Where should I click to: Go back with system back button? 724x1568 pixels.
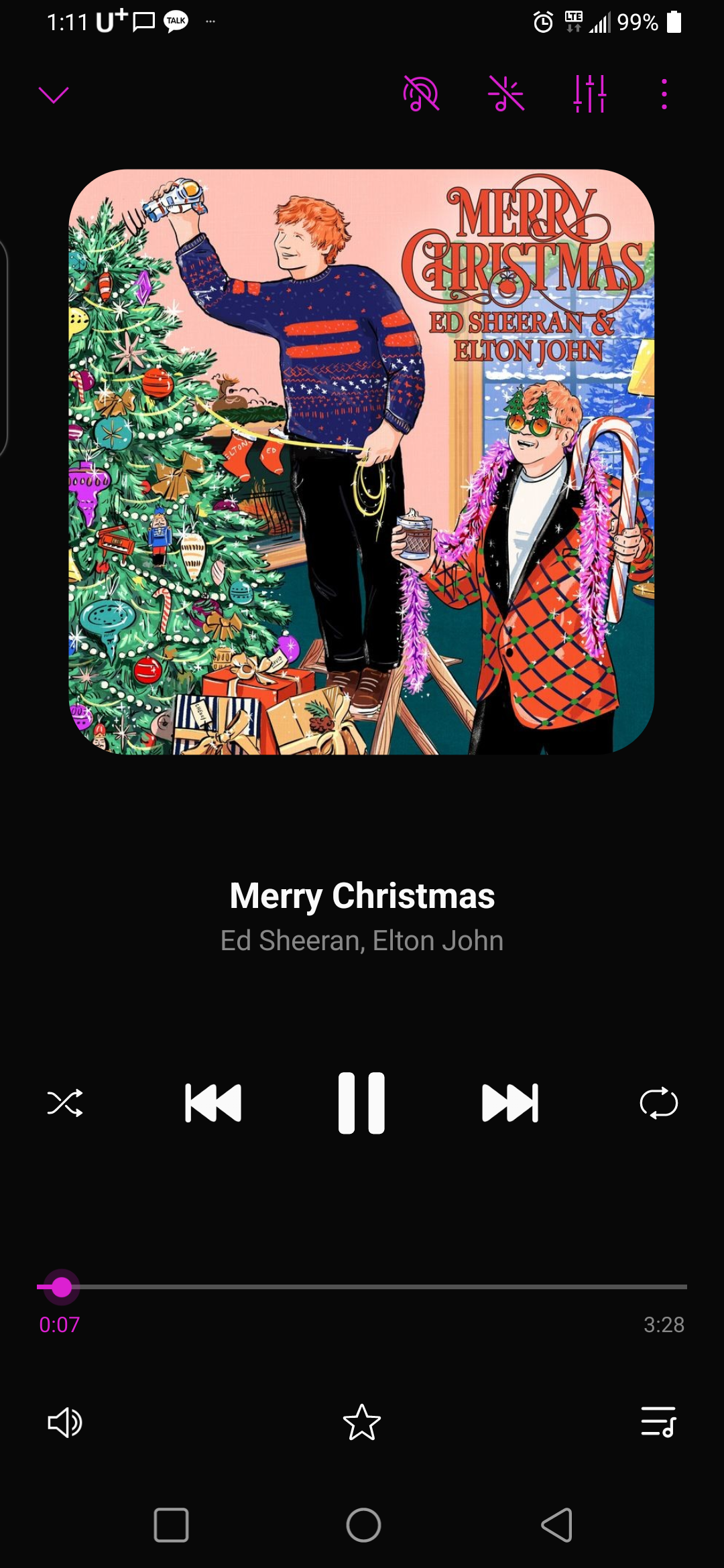[556, 1526]
